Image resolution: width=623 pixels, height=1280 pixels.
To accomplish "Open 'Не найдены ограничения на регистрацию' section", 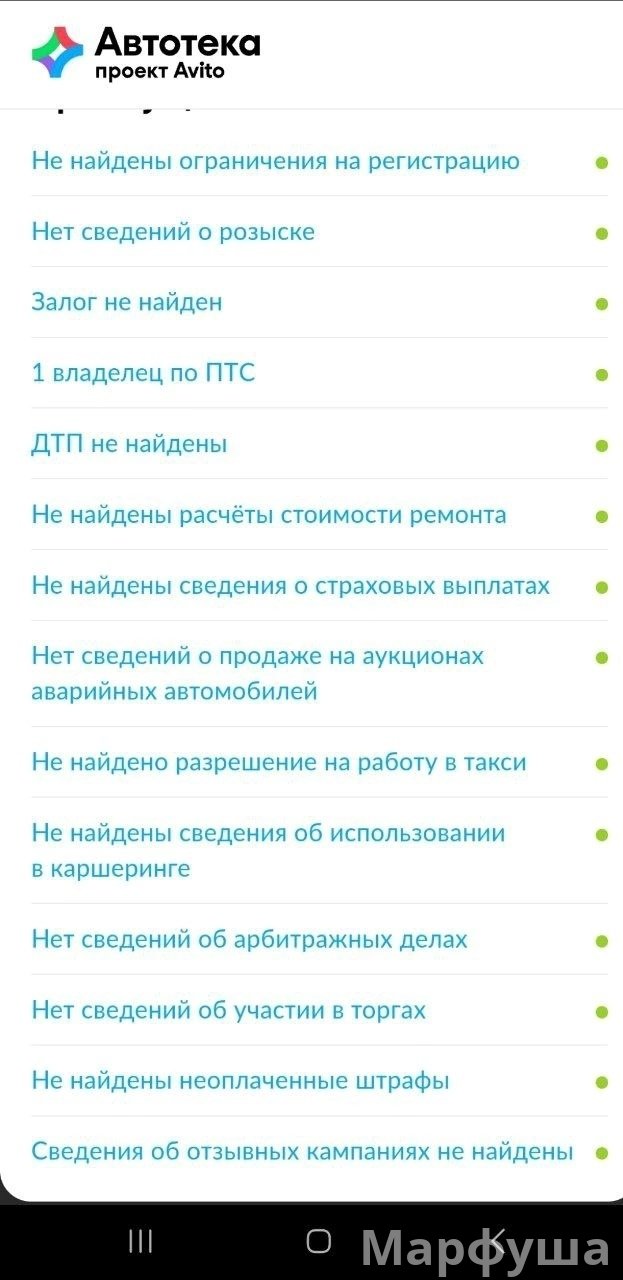I will pos(275,161).
